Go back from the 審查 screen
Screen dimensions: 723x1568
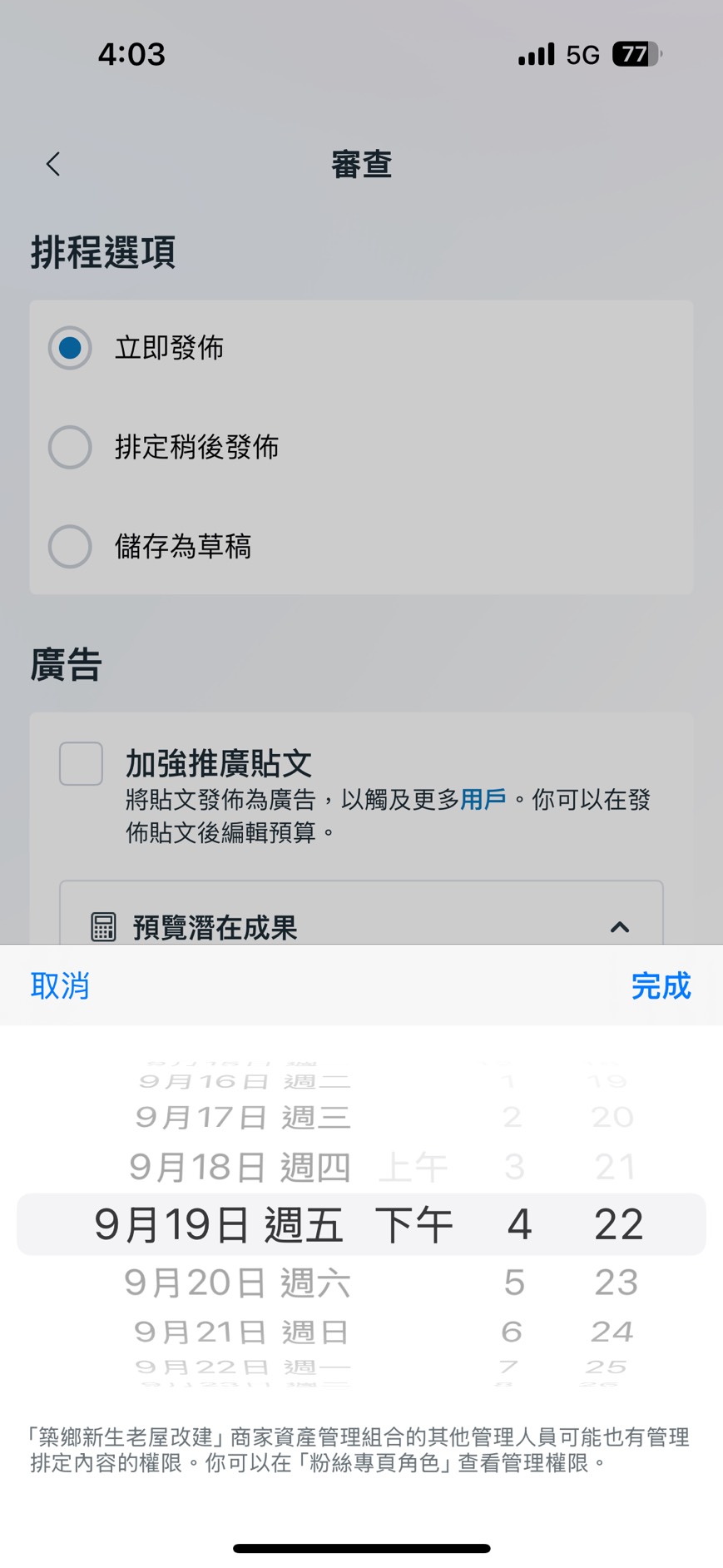pos(53,164)
